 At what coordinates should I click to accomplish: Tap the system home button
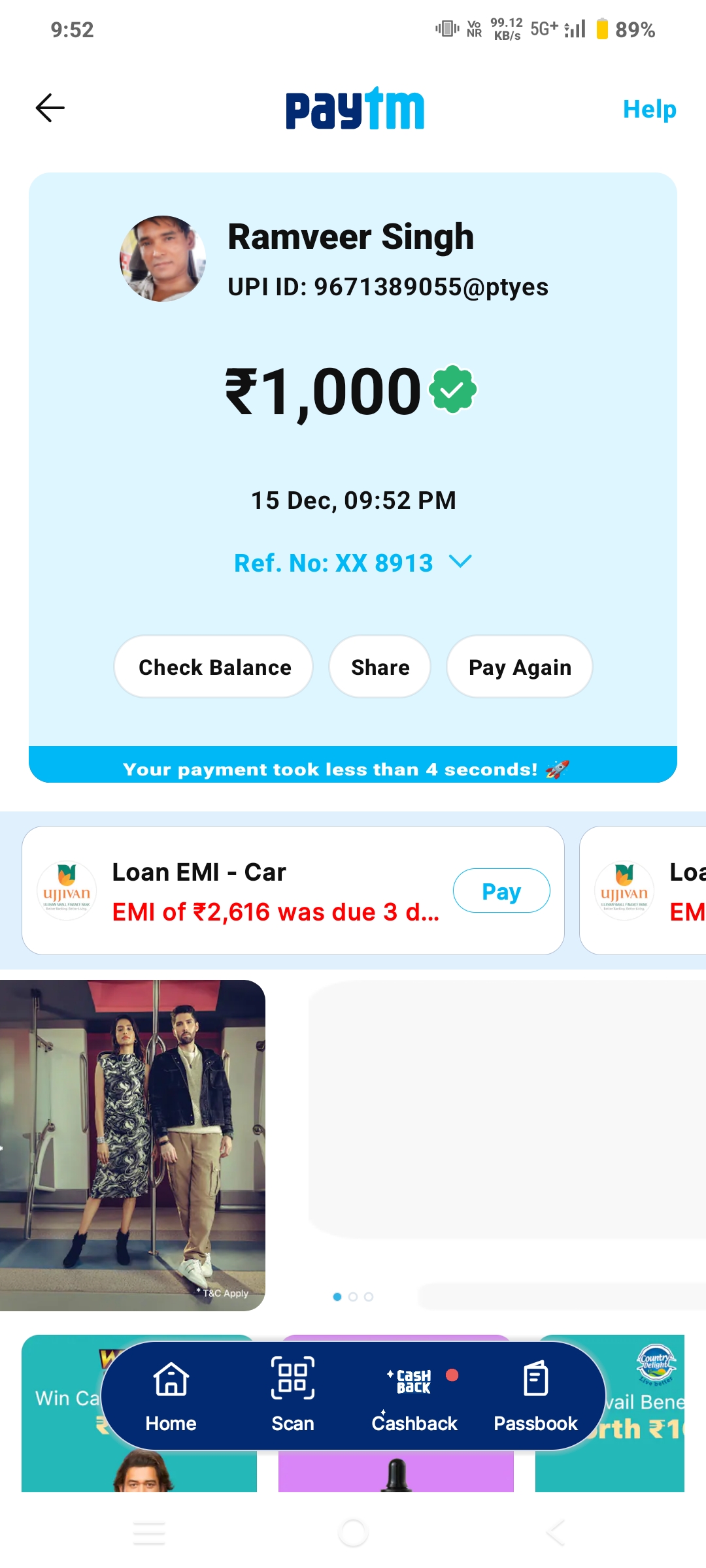click(x=354, y=1533)
